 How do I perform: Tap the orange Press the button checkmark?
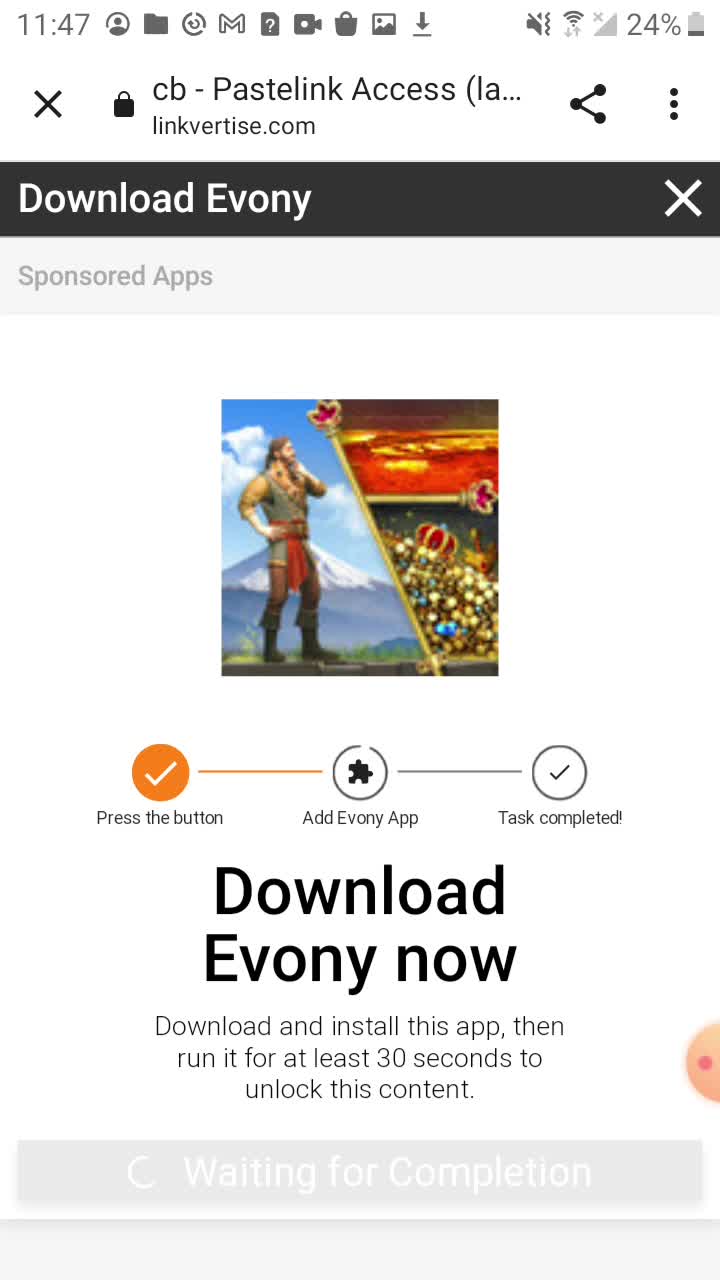[160, 772]
